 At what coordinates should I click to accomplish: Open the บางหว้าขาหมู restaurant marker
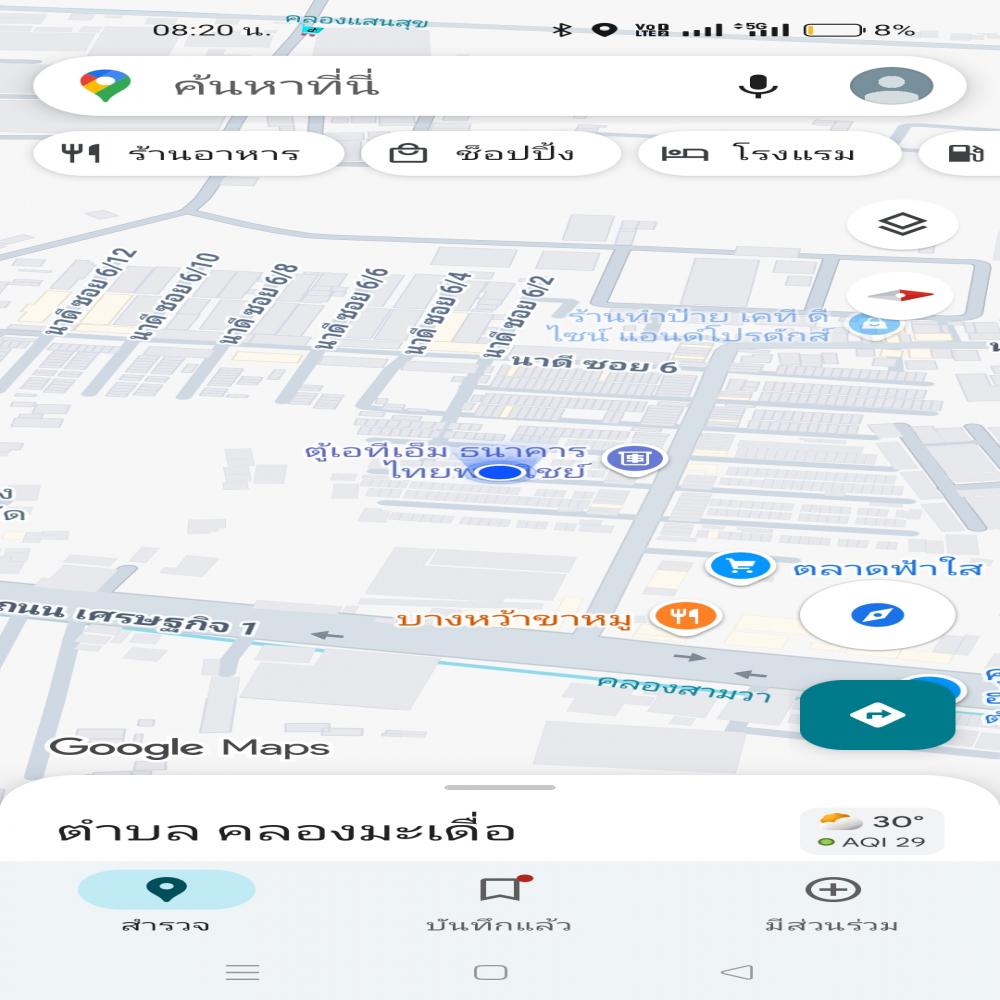coord(685,617)
